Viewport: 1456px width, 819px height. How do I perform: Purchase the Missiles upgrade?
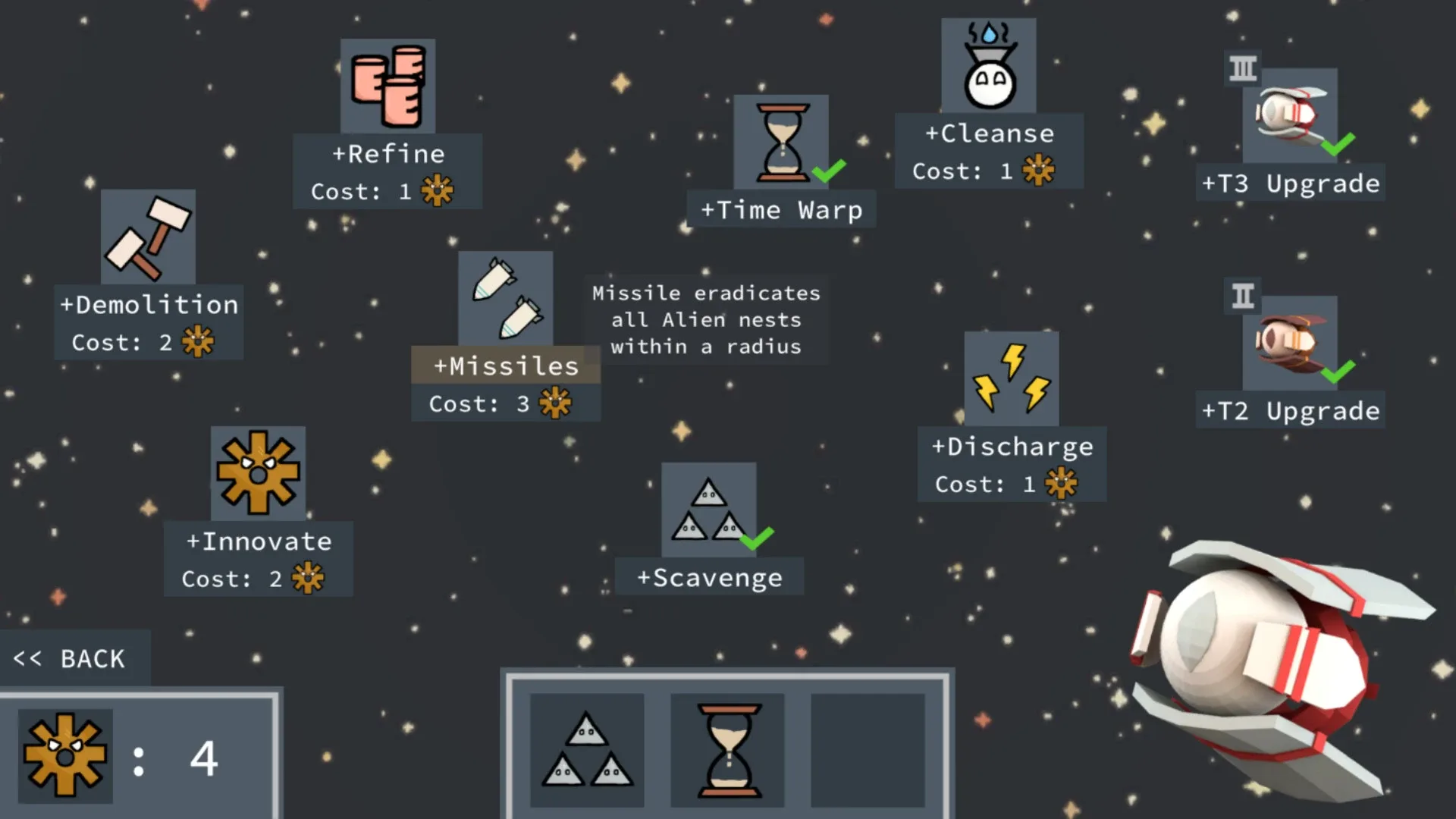click(505, 300)
